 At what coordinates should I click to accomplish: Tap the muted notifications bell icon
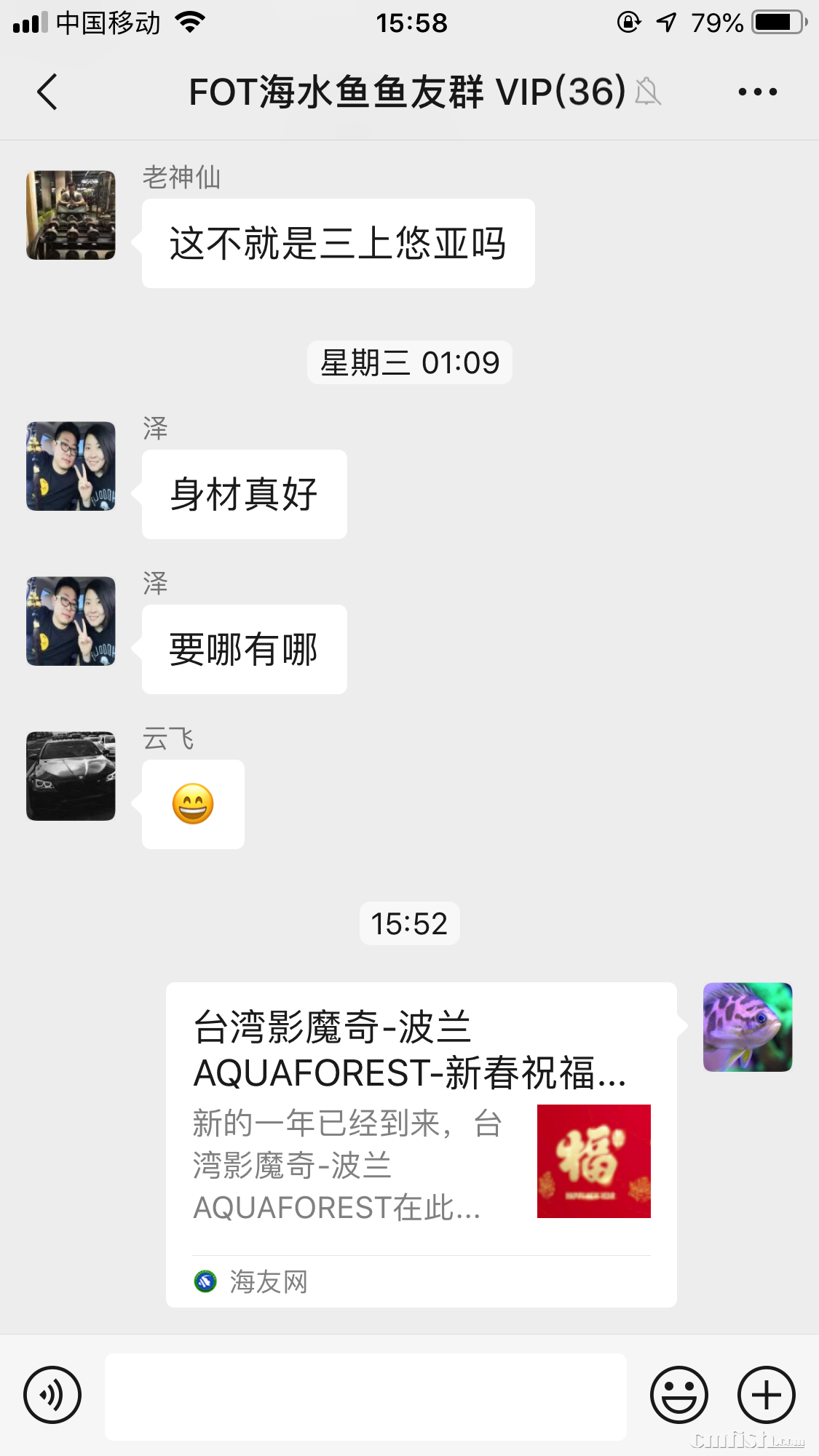pos(649,92)
